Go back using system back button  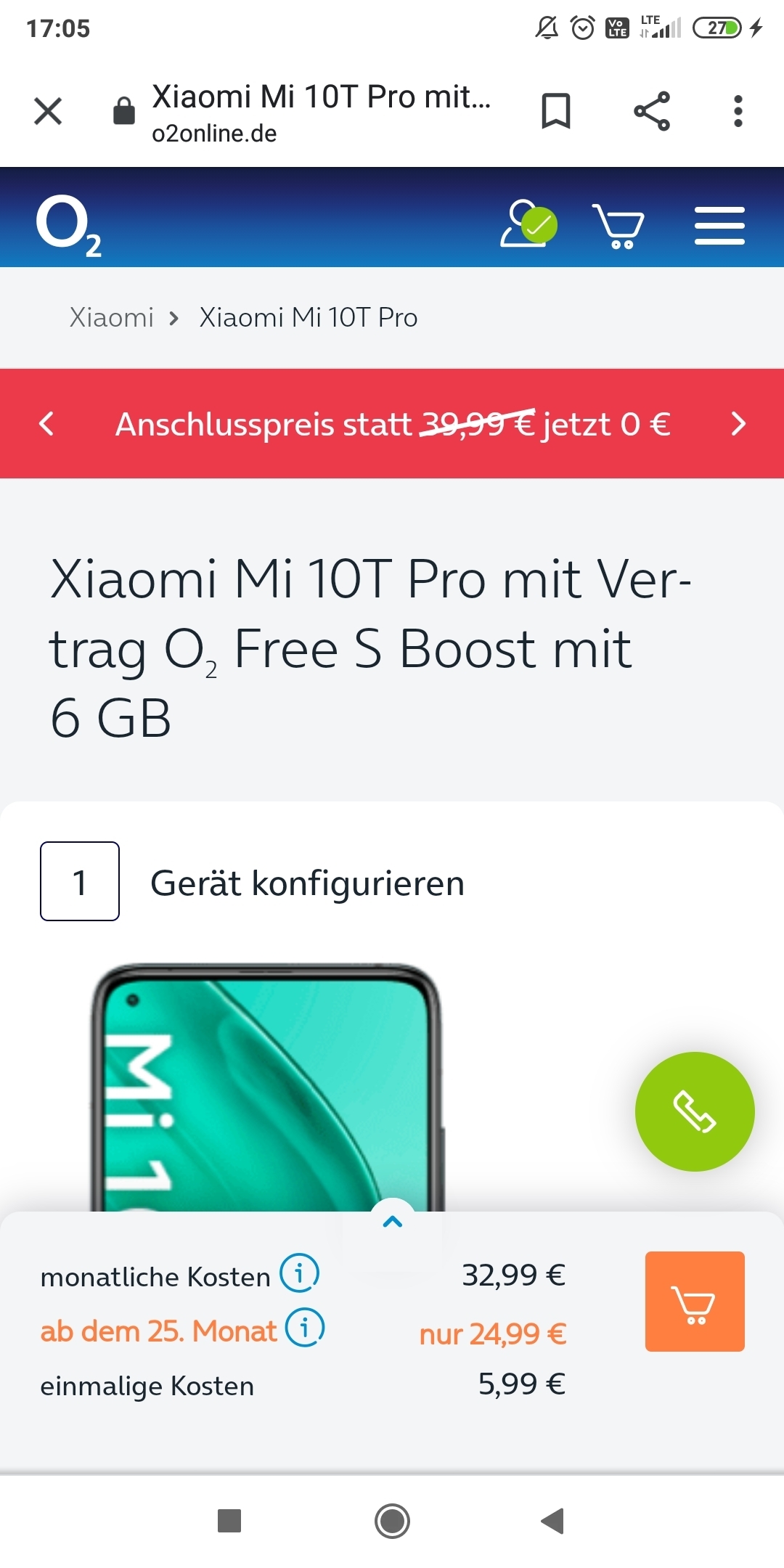[552, 1520]
